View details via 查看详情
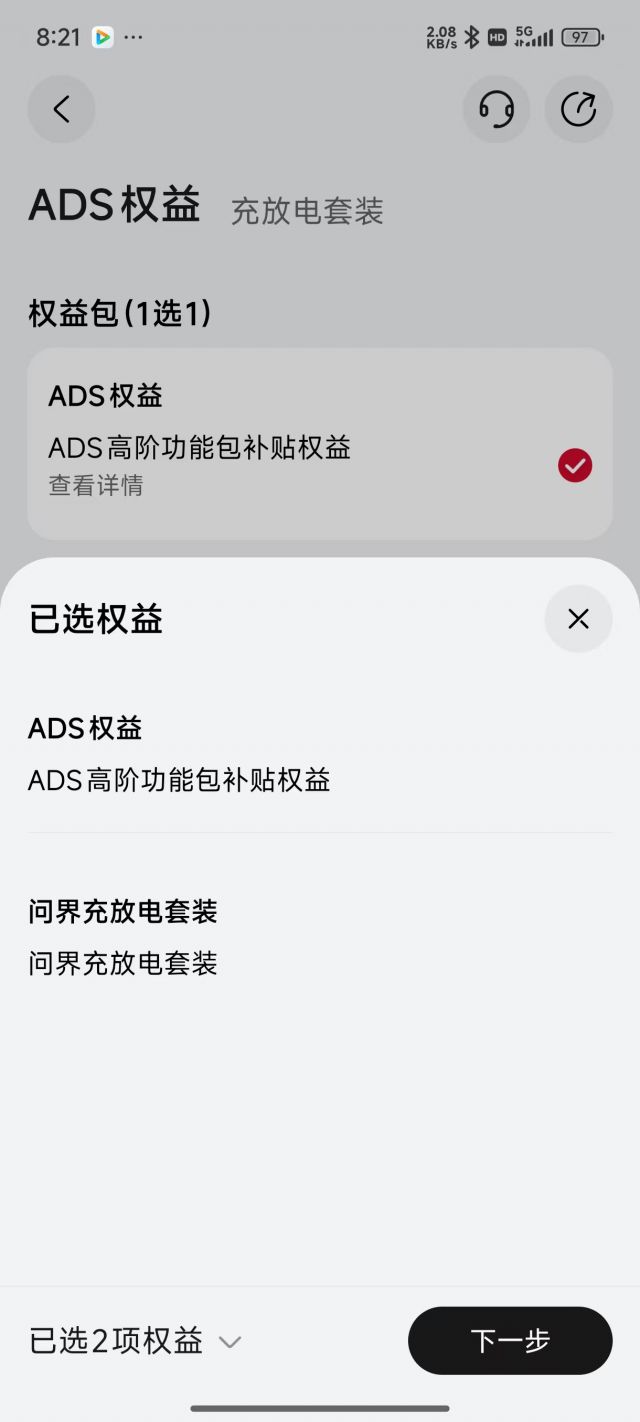Viewport: 640px width, 1422px height. click(x=96, y=485)
